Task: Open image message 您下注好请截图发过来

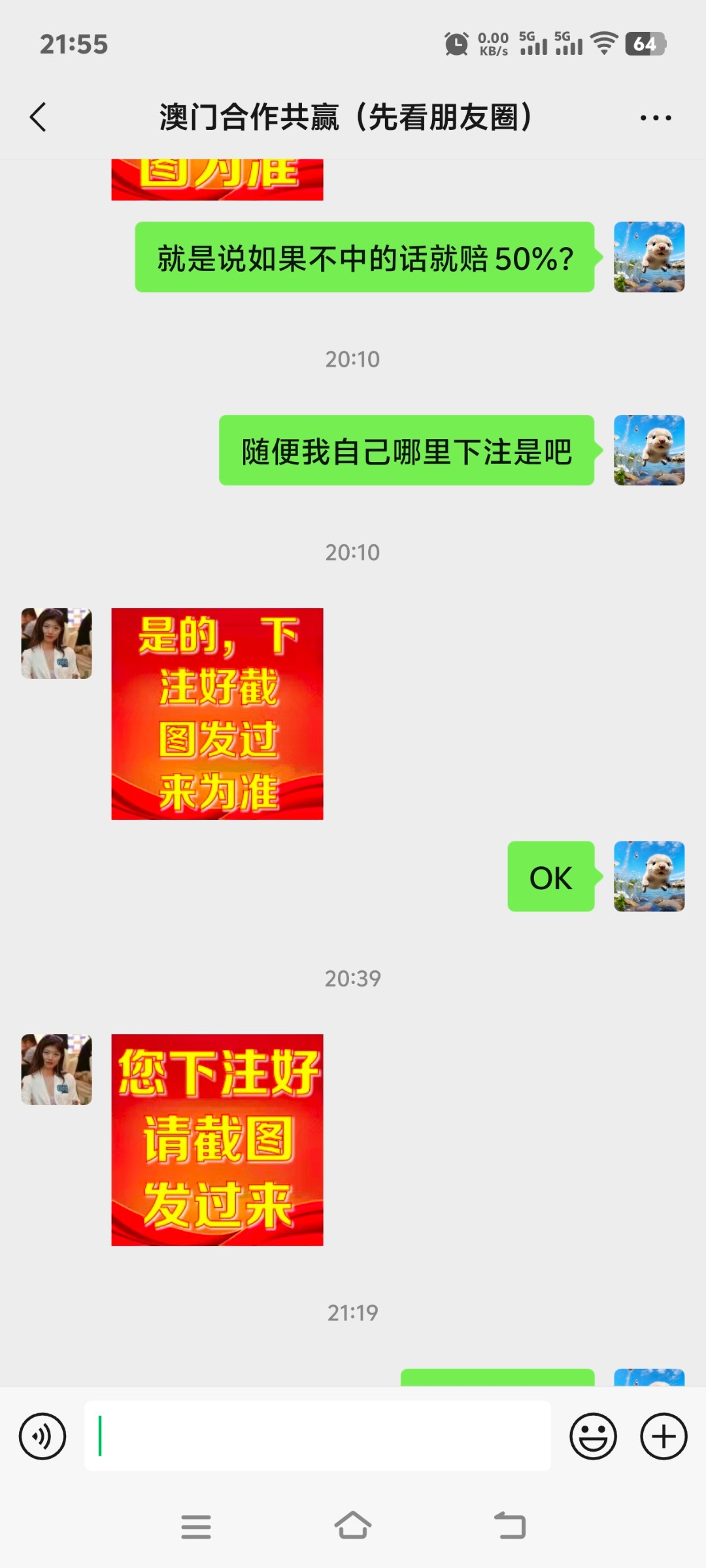Action: tap(217, 1139)
